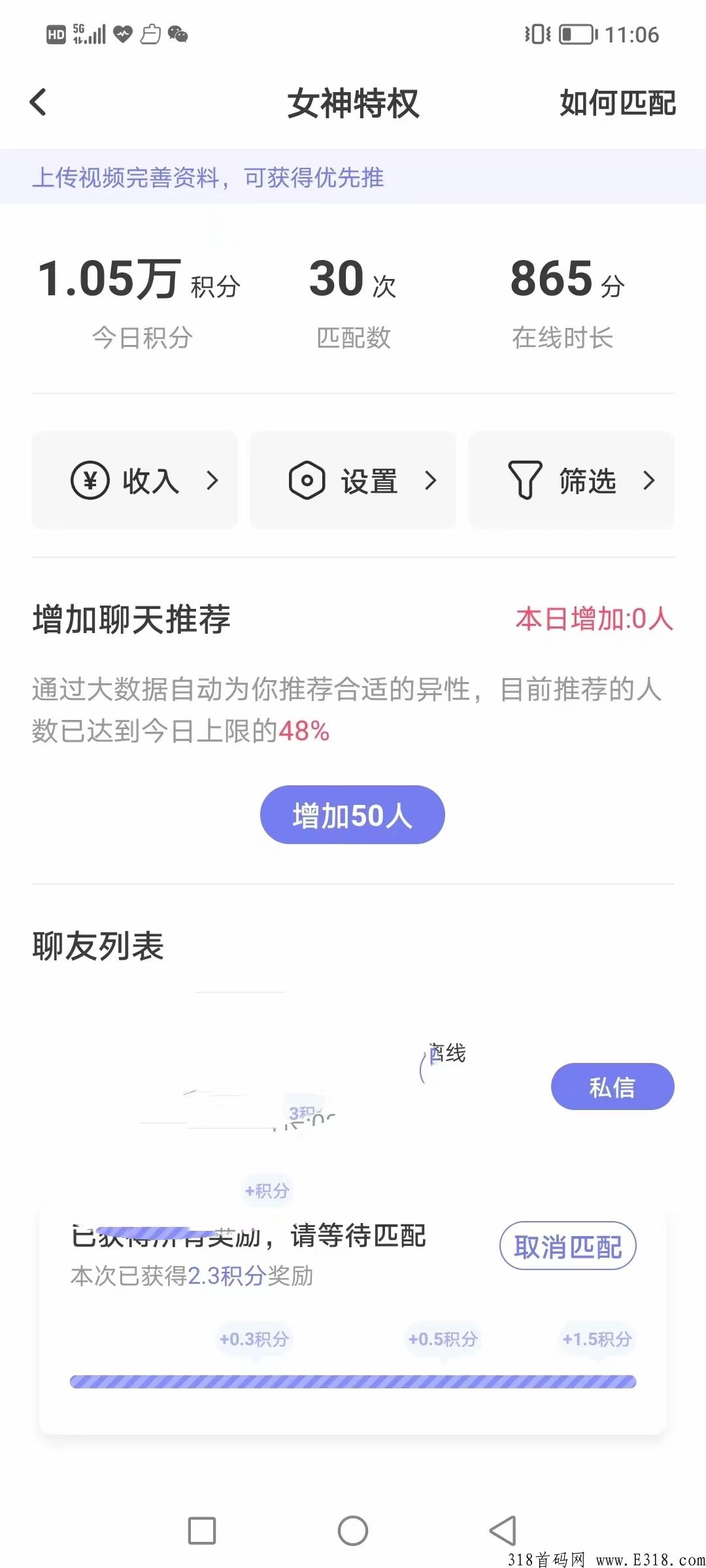Open 如何匹配 help link
706x1568 pixels.
(618, 103)
